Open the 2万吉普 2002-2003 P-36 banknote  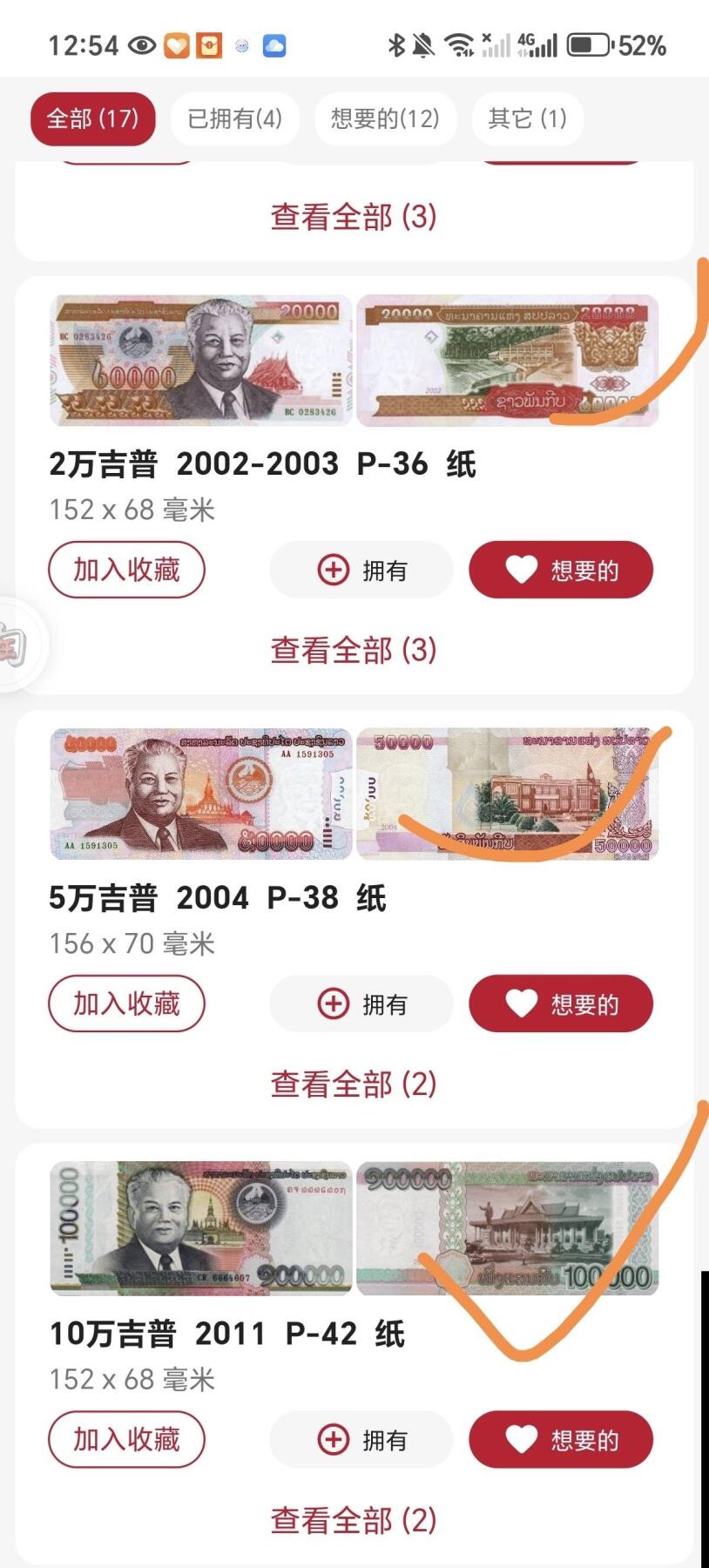pyautogui.click(x=262, y=463)
